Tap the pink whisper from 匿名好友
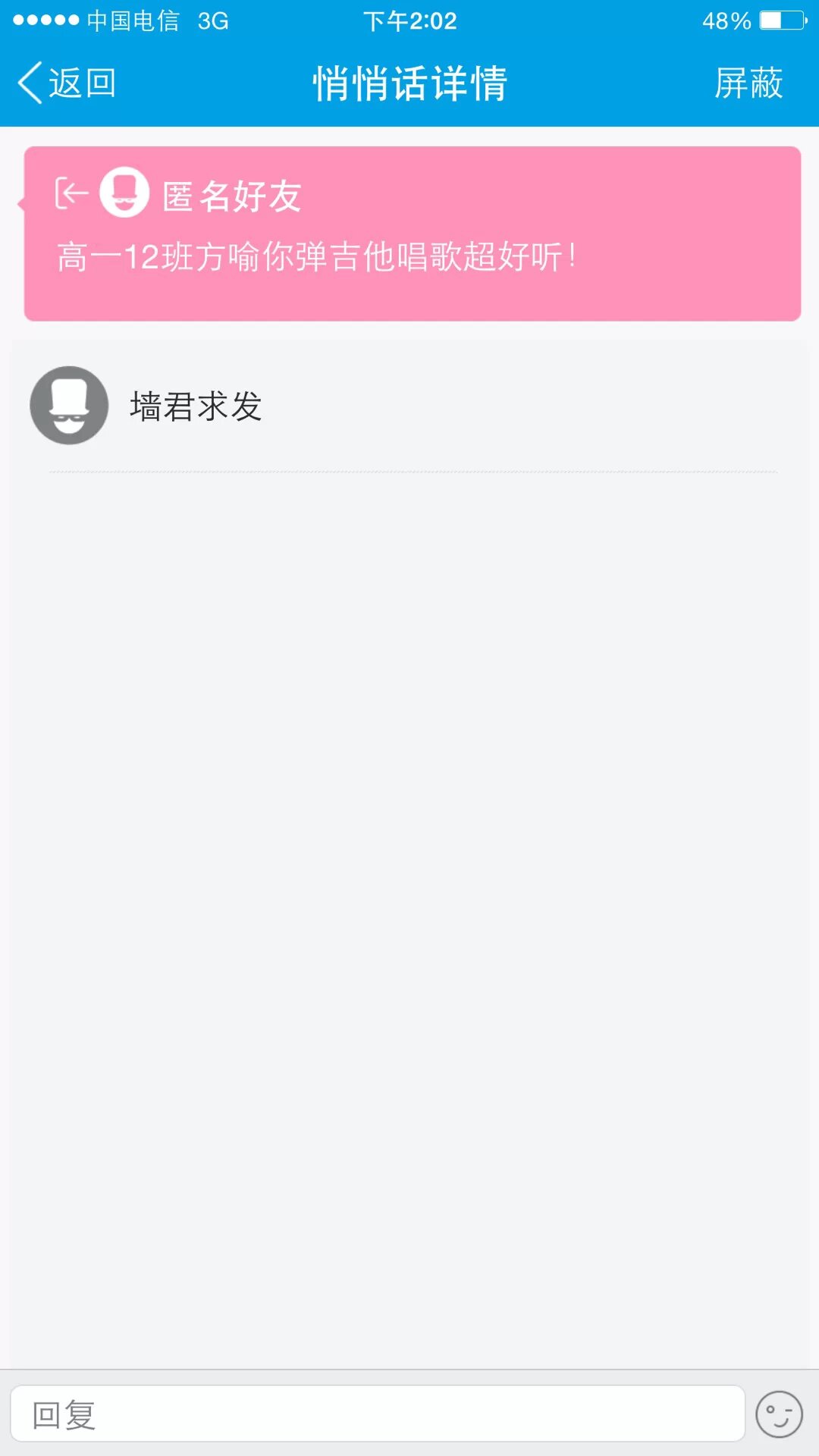 [412, 234]
